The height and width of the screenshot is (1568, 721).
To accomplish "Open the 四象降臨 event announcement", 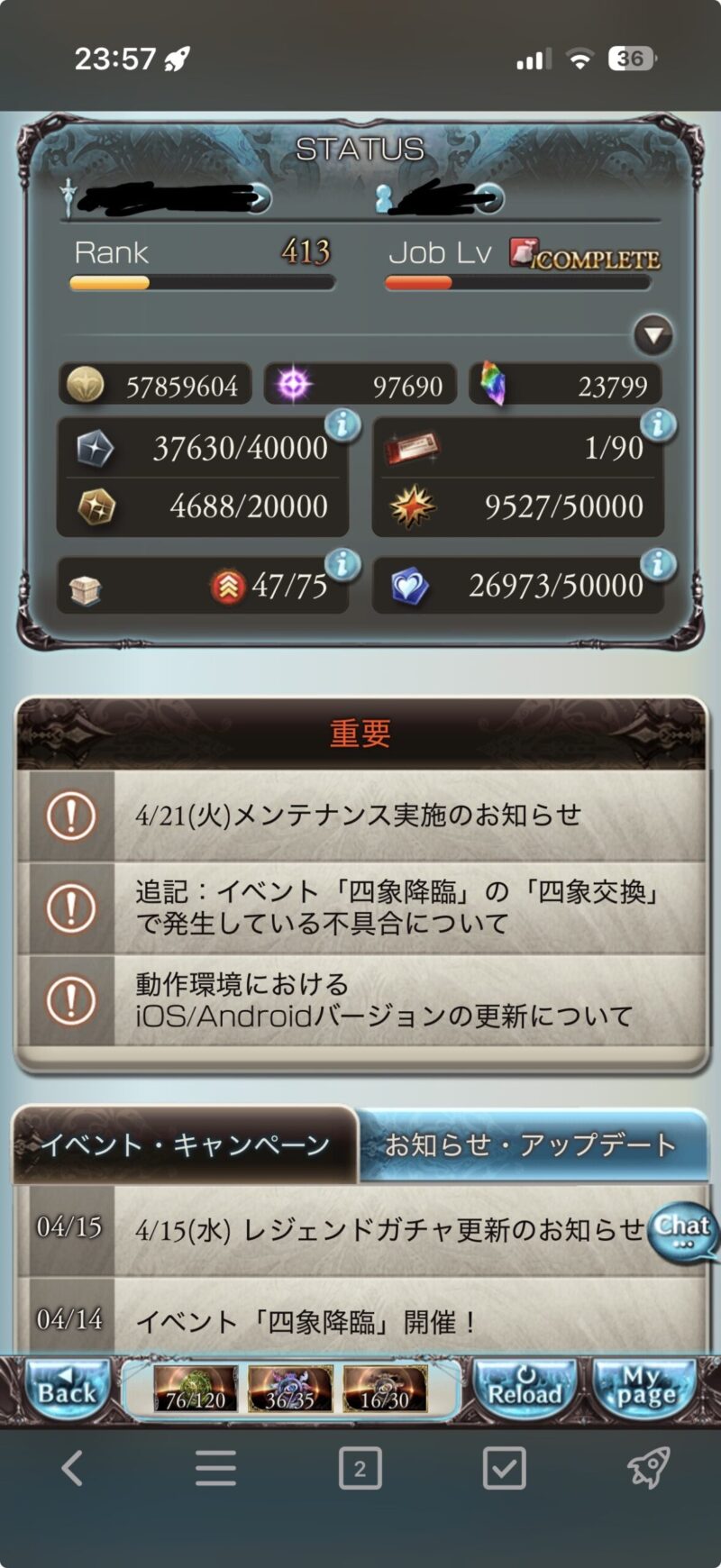I will 360,1321.
